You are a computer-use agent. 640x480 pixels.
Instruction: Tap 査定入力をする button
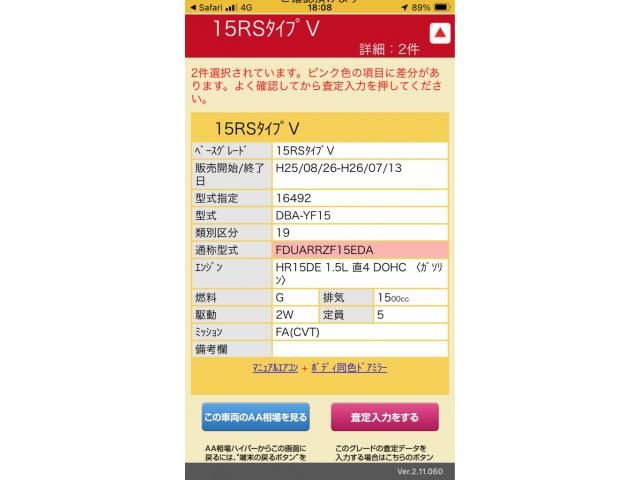(384, 416)
